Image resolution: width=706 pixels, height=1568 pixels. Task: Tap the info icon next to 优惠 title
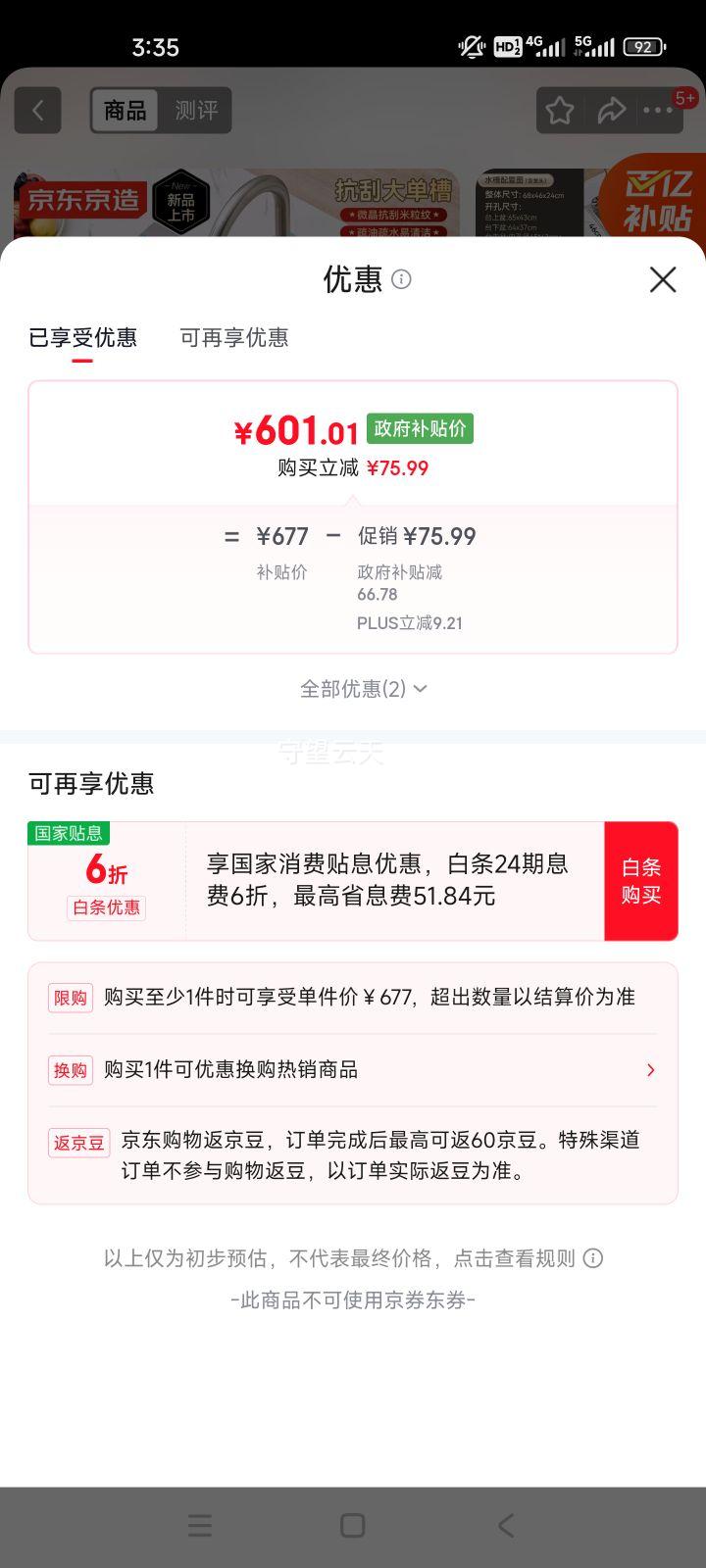pos(401,280)
